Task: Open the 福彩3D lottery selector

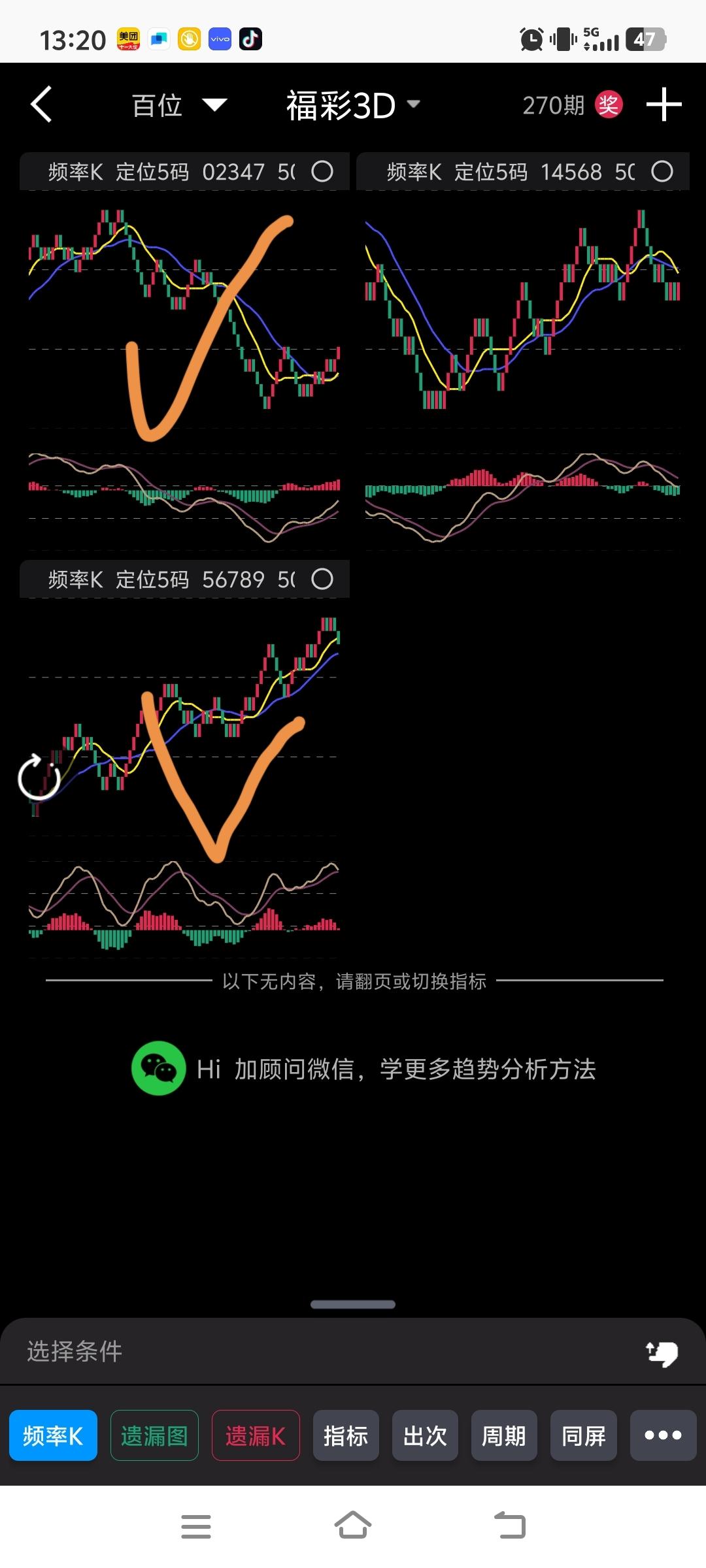Action: (352, 105)
